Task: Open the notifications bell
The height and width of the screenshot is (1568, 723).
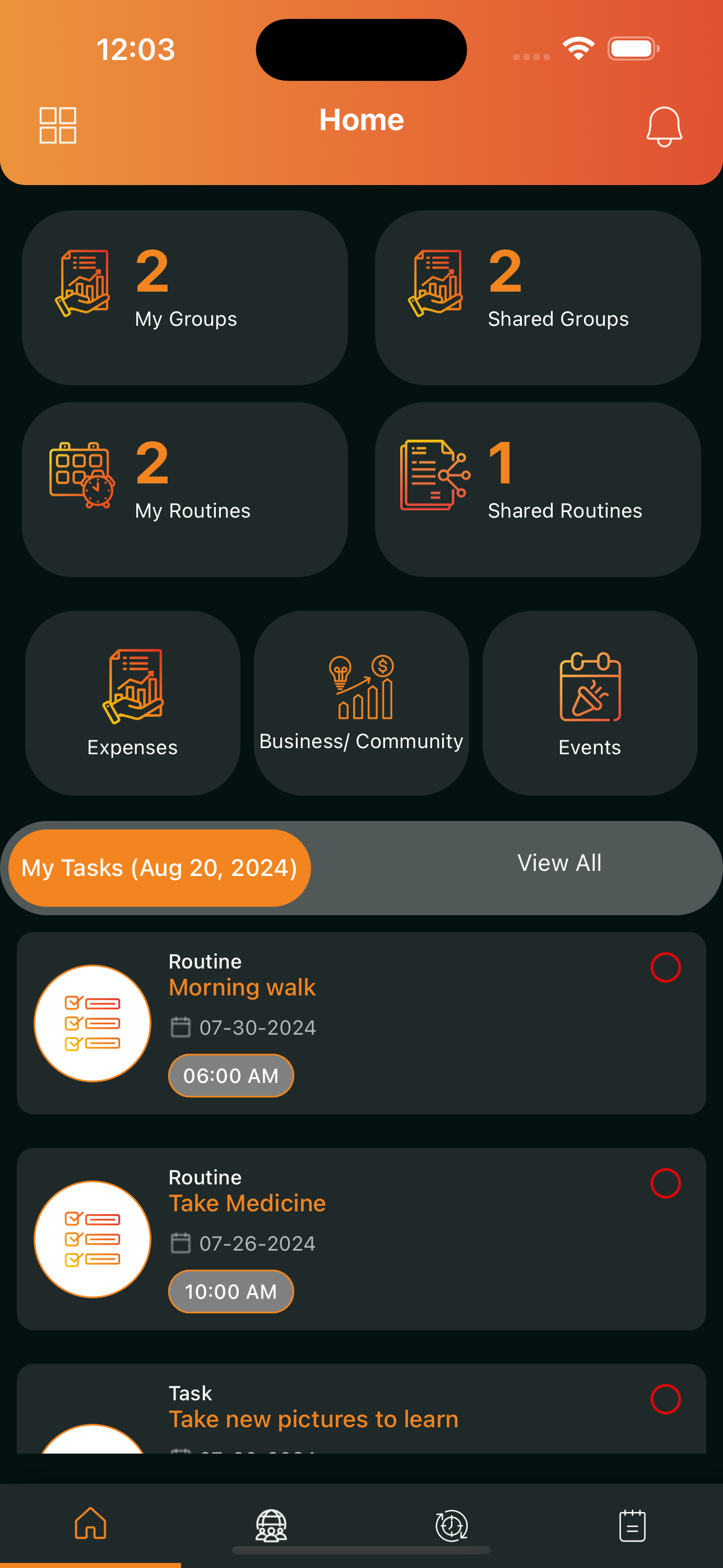Action: (x=664, y=126)
